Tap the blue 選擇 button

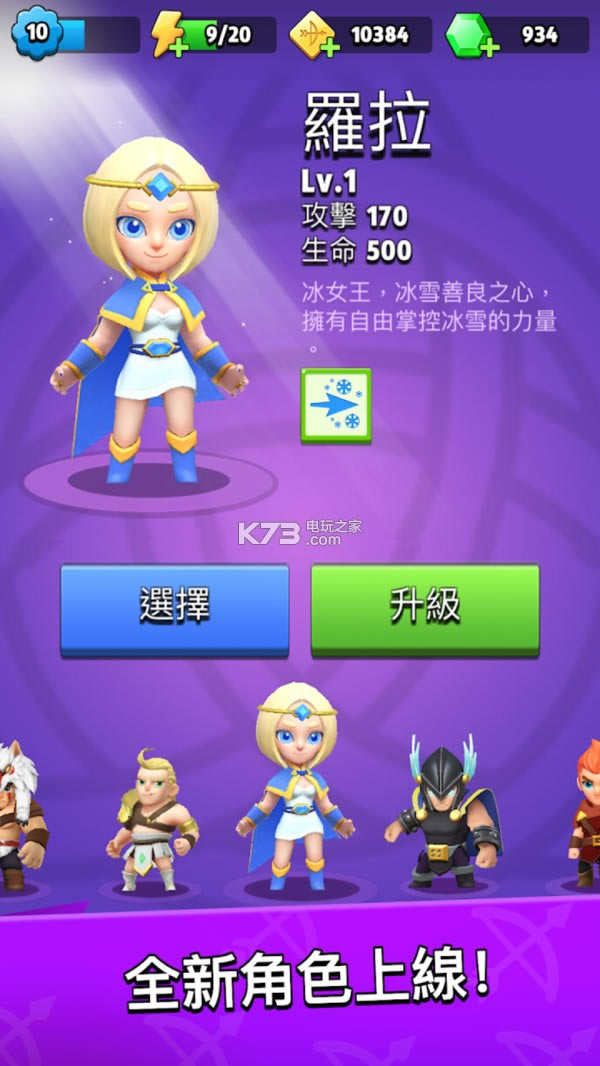point(174,608)
